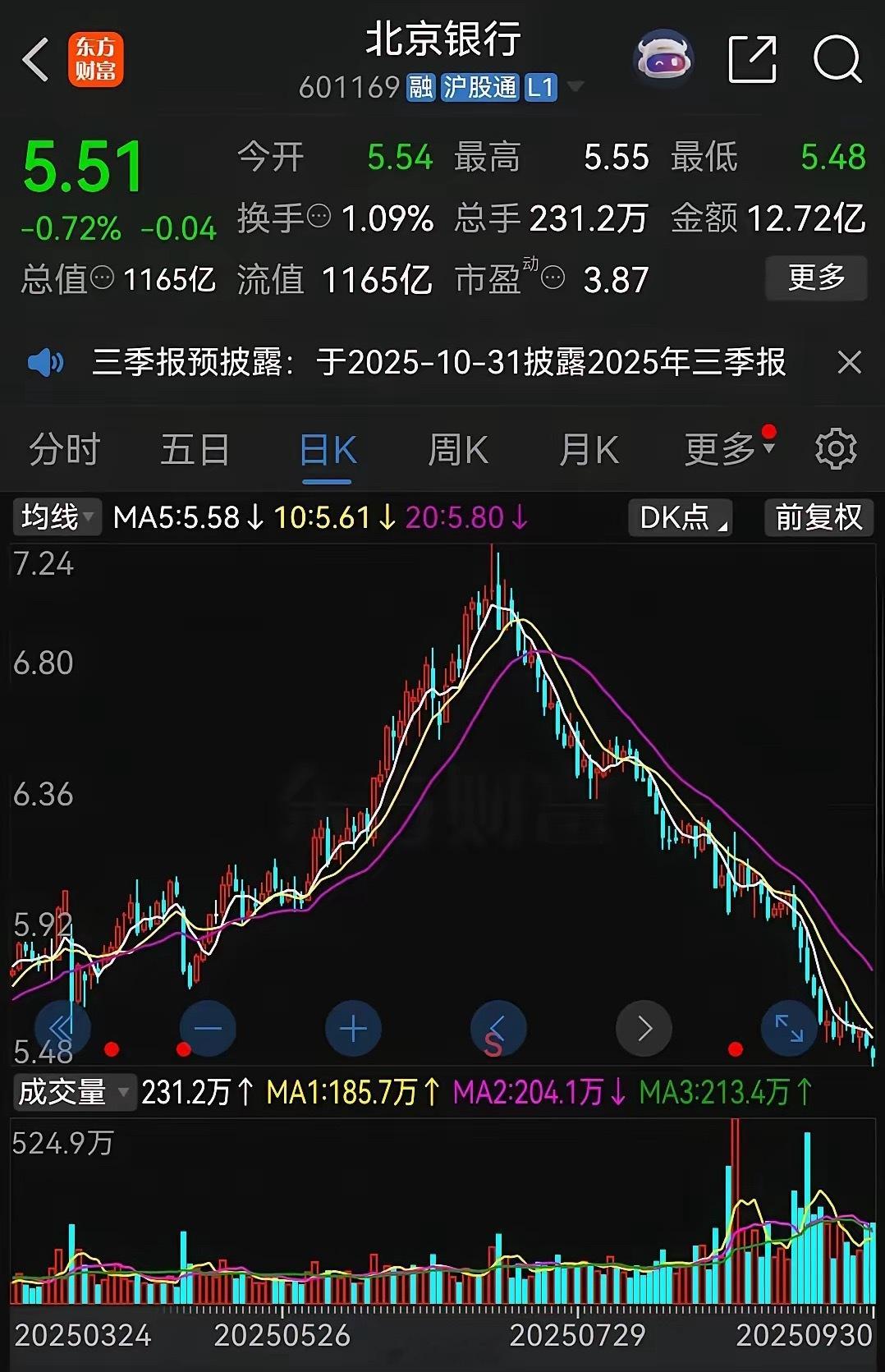Open the 更多 chart period dropdown
This screenshot has height=1372, width=885.
(729, 449)
